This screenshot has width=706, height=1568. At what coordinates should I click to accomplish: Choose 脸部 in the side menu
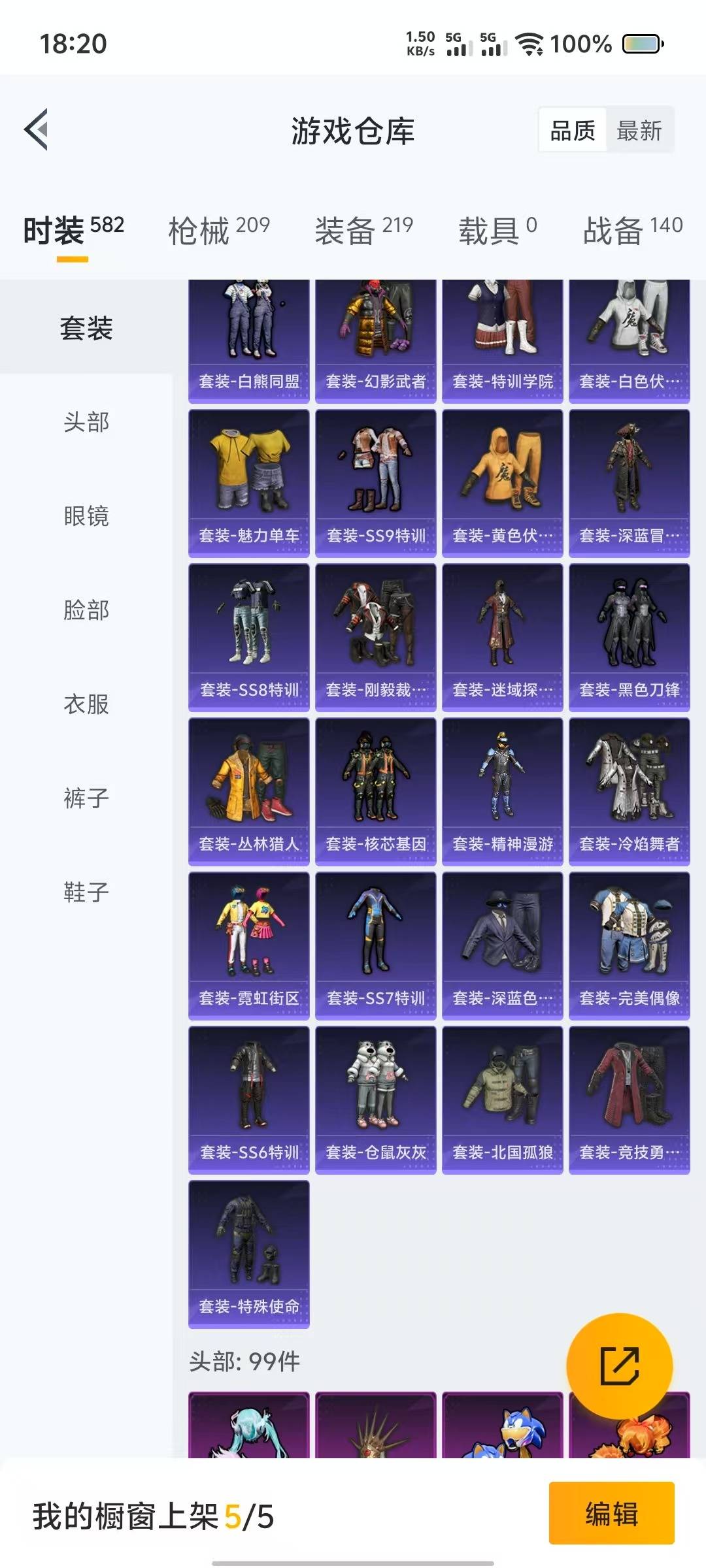[86, 610]
